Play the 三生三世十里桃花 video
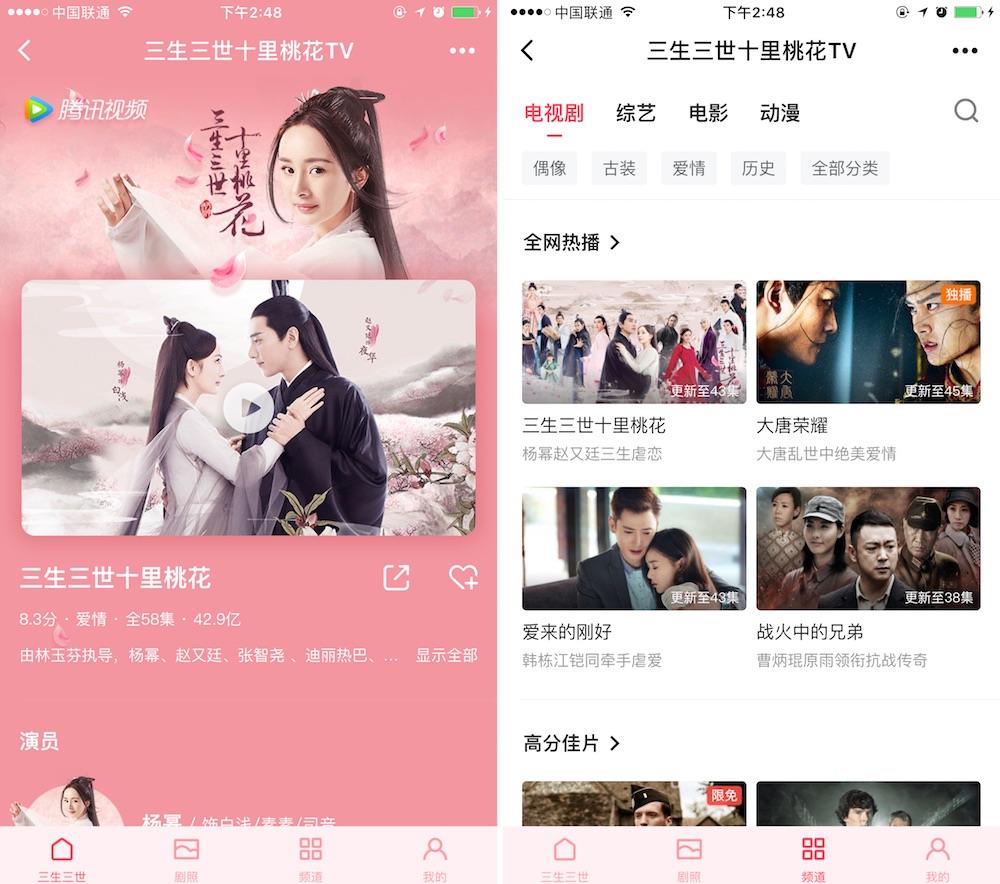 [248, 407]
